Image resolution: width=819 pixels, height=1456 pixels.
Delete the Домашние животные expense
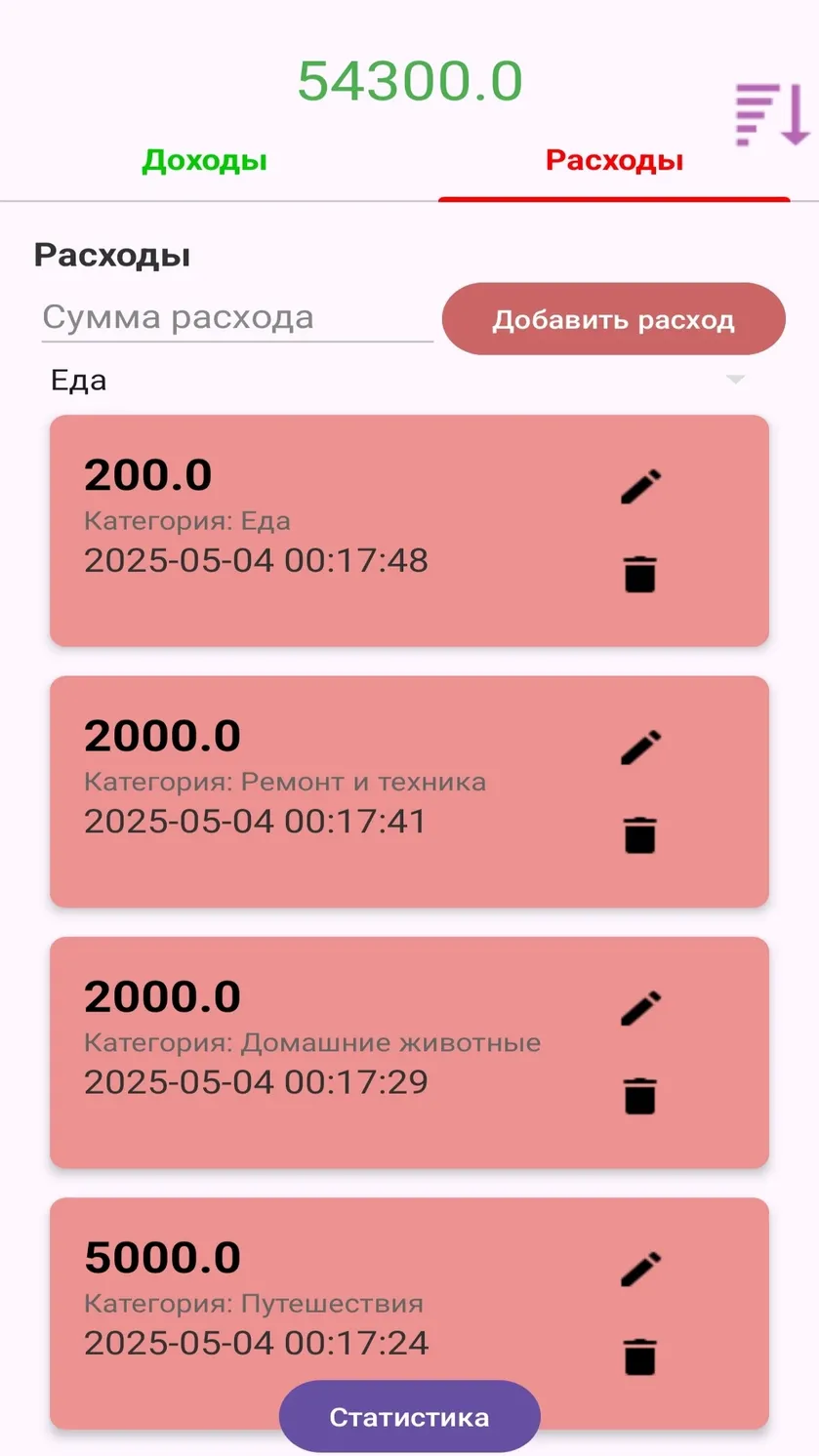pos(639,1095)
